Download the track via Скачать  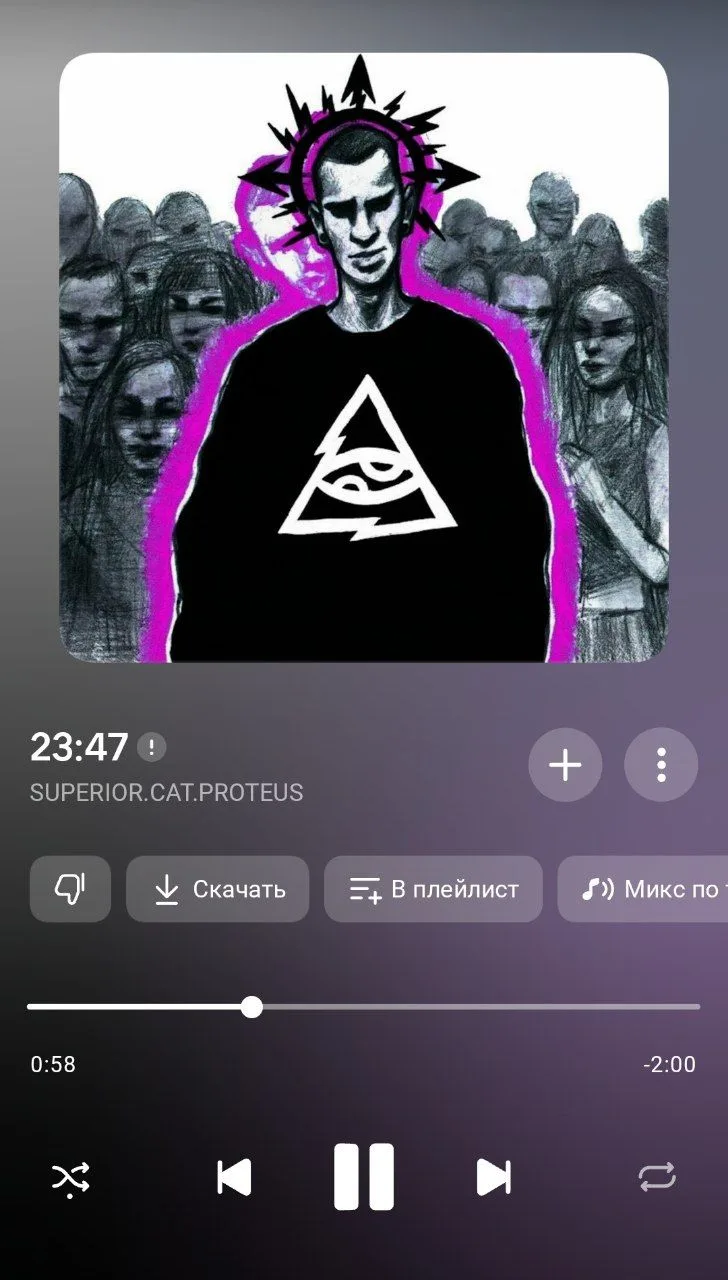(x=217, y=888)
